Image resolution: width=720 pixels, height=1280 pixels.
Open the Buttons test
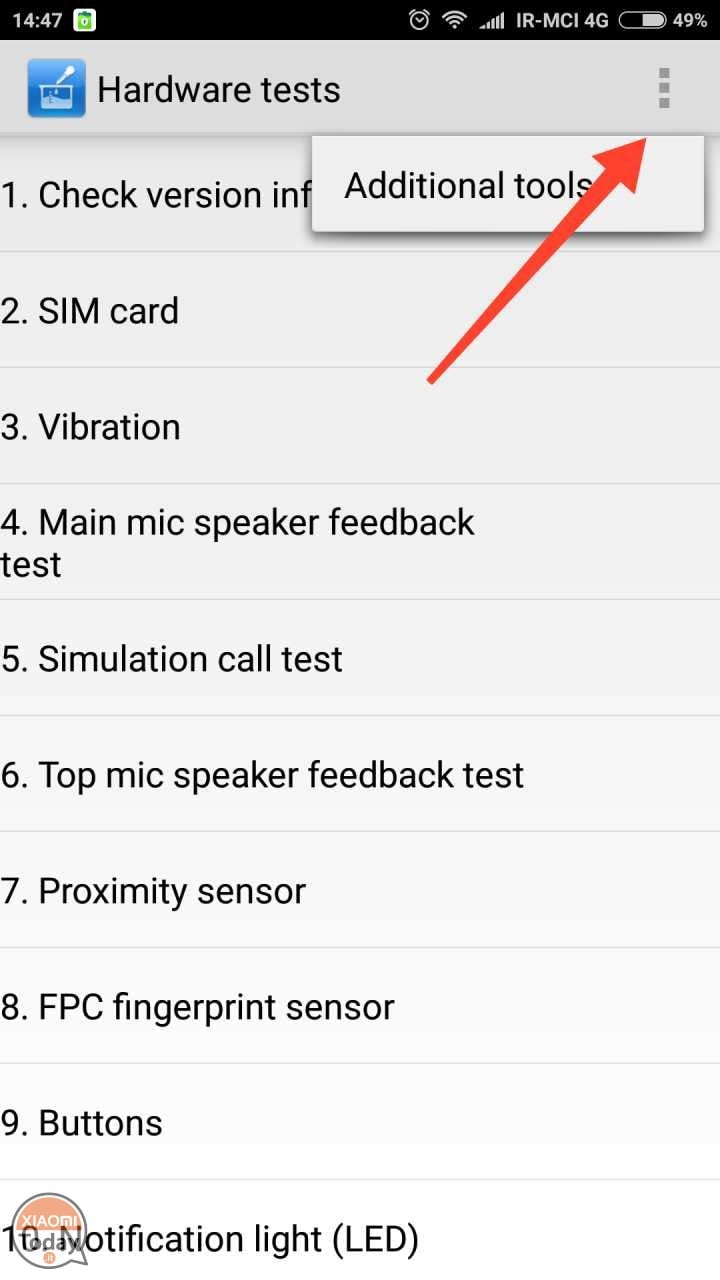pyautogui.click(x=360, y=1122)
